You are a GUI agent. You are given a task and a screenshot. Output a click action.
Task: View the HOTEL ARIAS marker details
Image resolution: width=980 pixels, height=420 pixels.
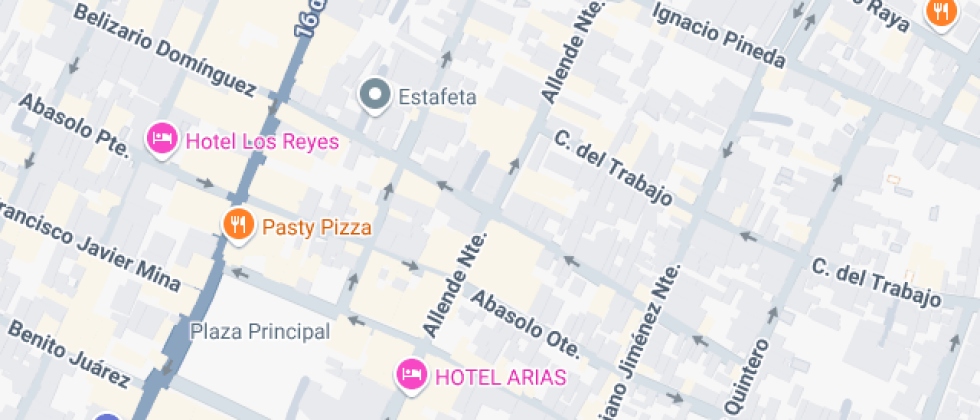[x=411, y=375]
